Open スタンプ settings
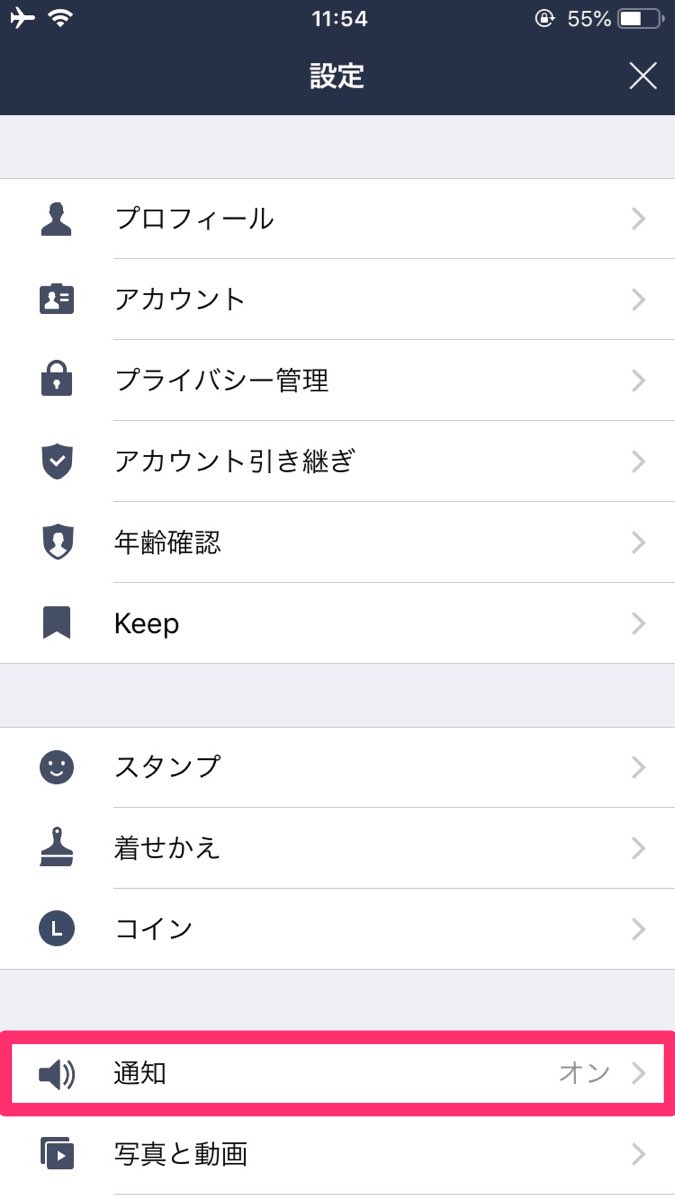This screenshot has width=675, height=1200. point(337,767)
